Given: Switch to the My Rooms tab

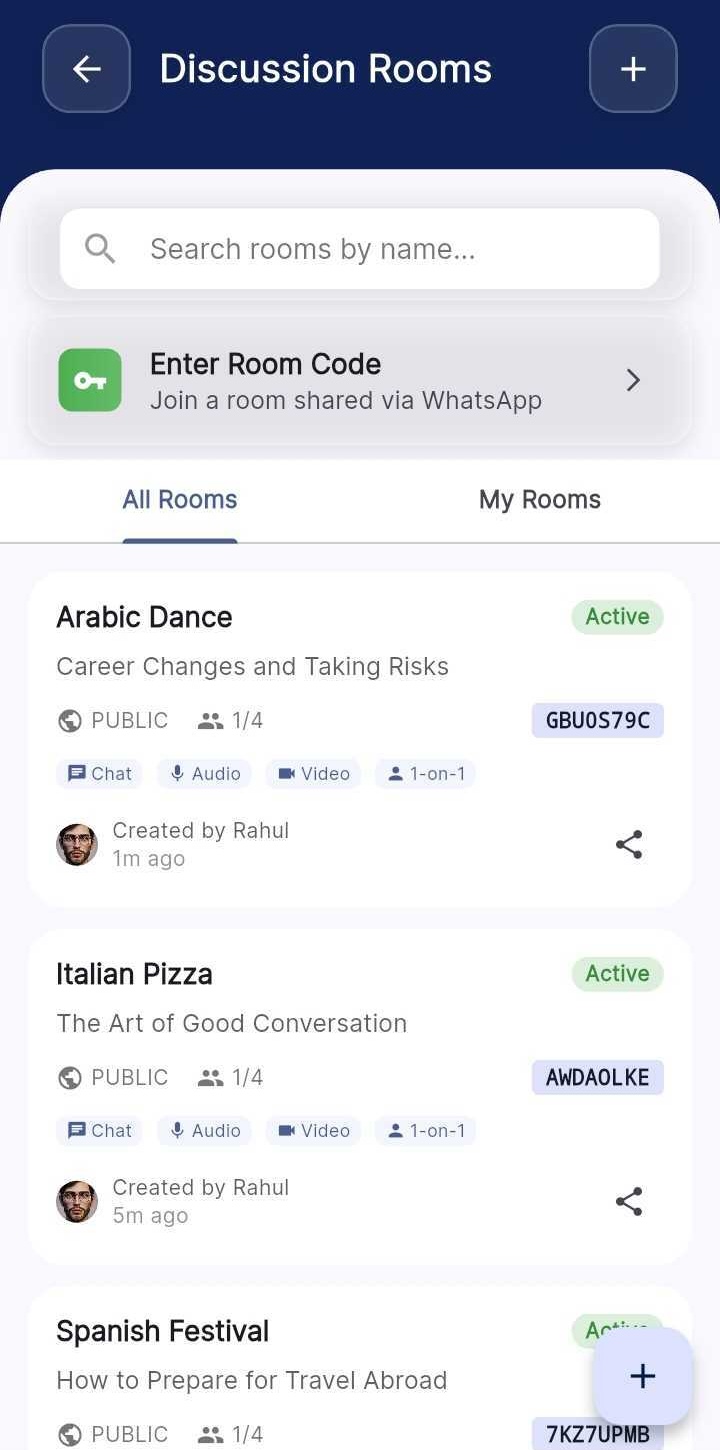Looking at the screenshot, I should click(x=540, y=499).
